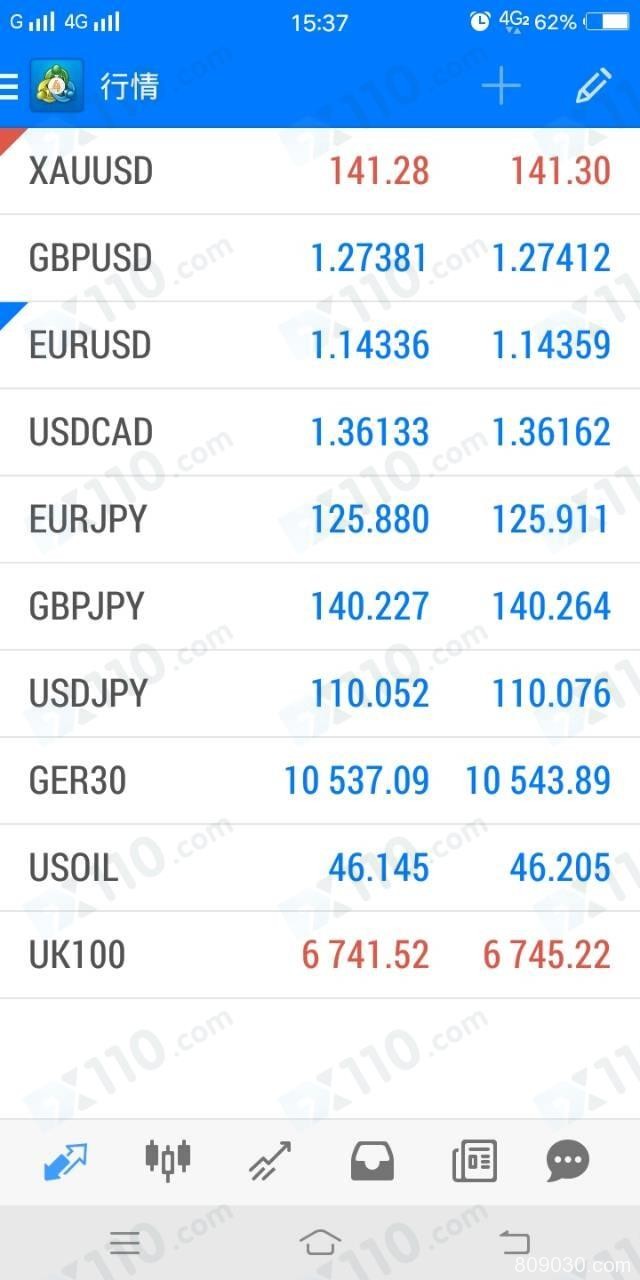Open the trade tab with trend arrows
The height and width of the screenshot is (1280, 640).
tap(270, 1161)
